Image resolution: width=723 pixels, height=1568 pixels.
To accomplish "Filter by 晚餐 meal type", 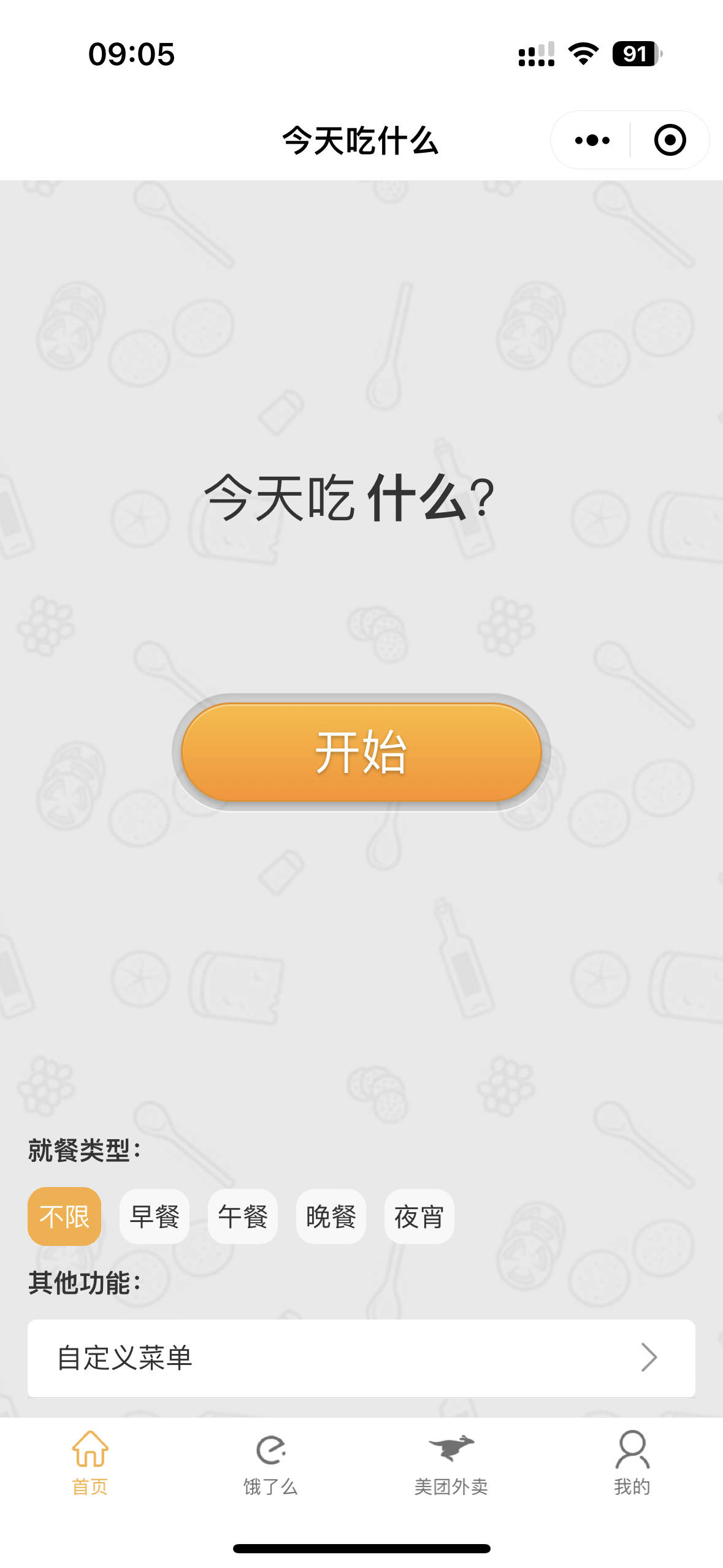I will click(331, 1216).
